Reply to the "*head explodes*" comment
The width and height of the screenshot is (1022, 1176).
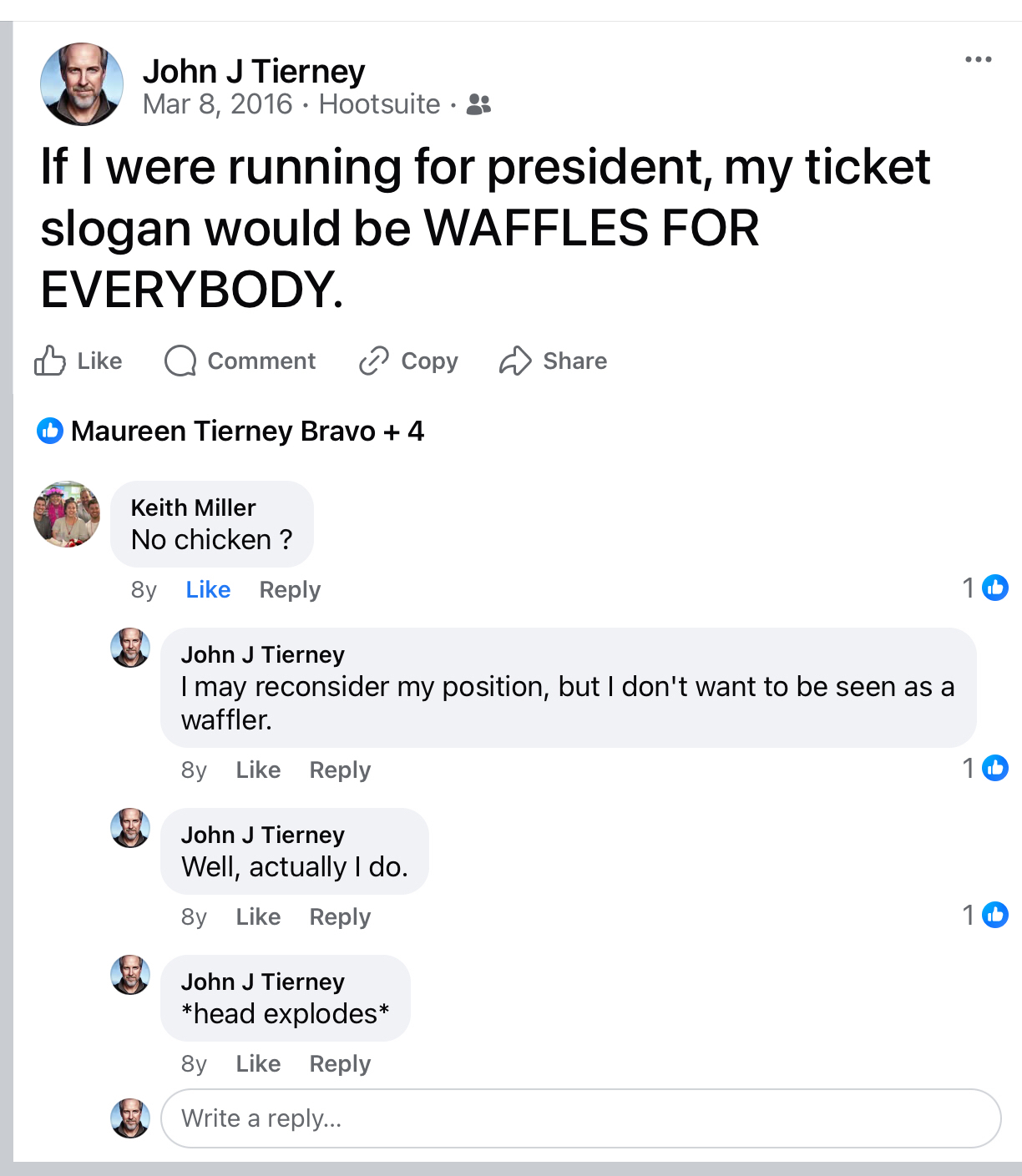point(340,1063)
